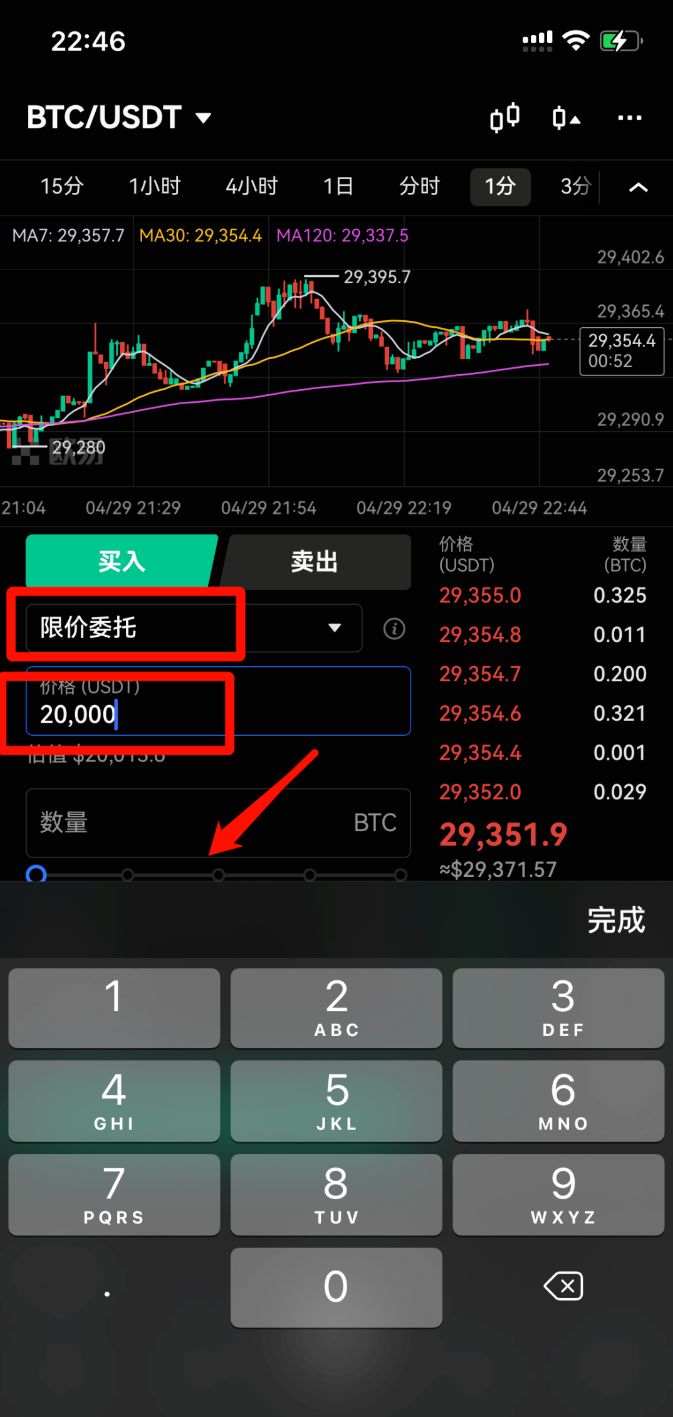Image resolution: width=673 pixels, height=1417 pixels.
Task: Collapse the chart with the up chevron
Action: click(637, 187)
